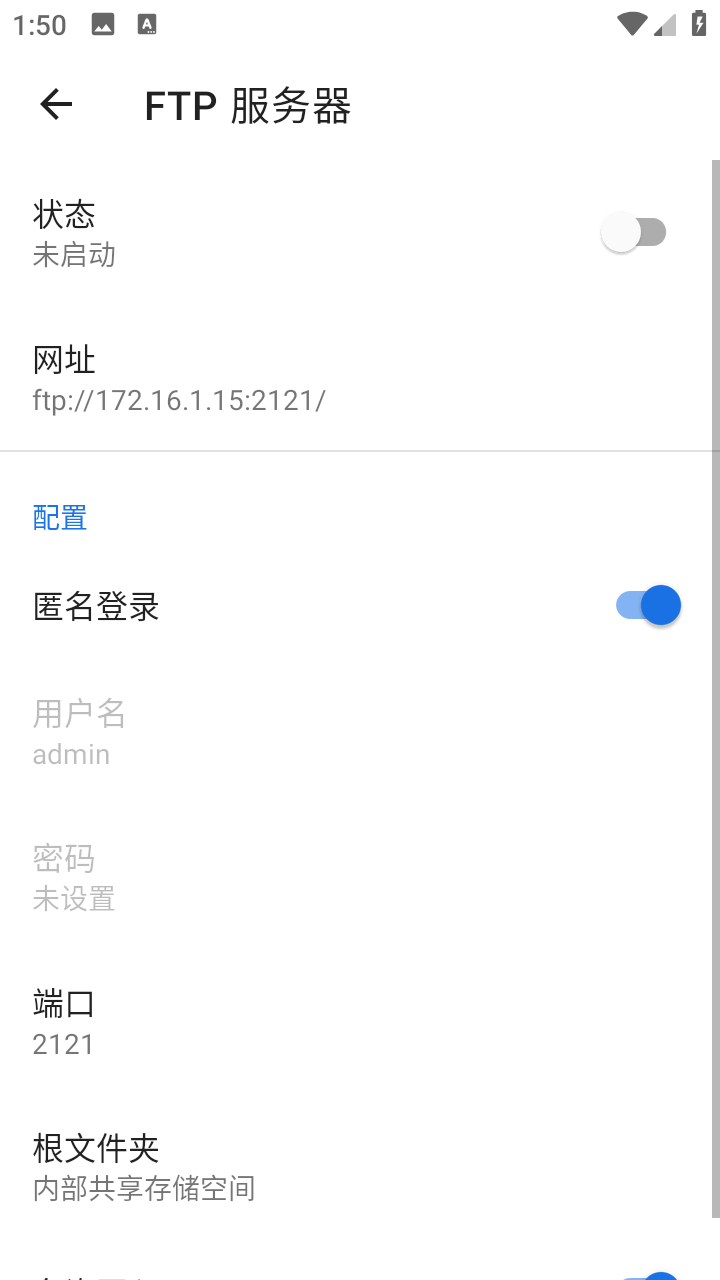Disable the 匿名登录 toggle
Image resolution: width=720 pixels, height=1280 pixels.
point(648,605)
